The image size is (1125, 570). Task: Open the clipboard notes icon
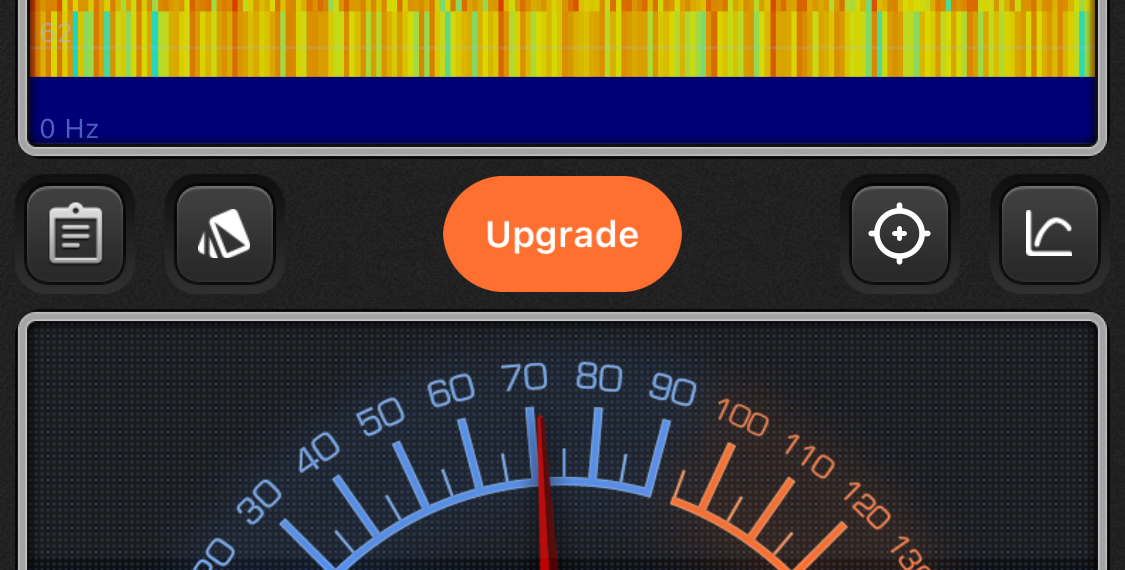coord(75,235)
